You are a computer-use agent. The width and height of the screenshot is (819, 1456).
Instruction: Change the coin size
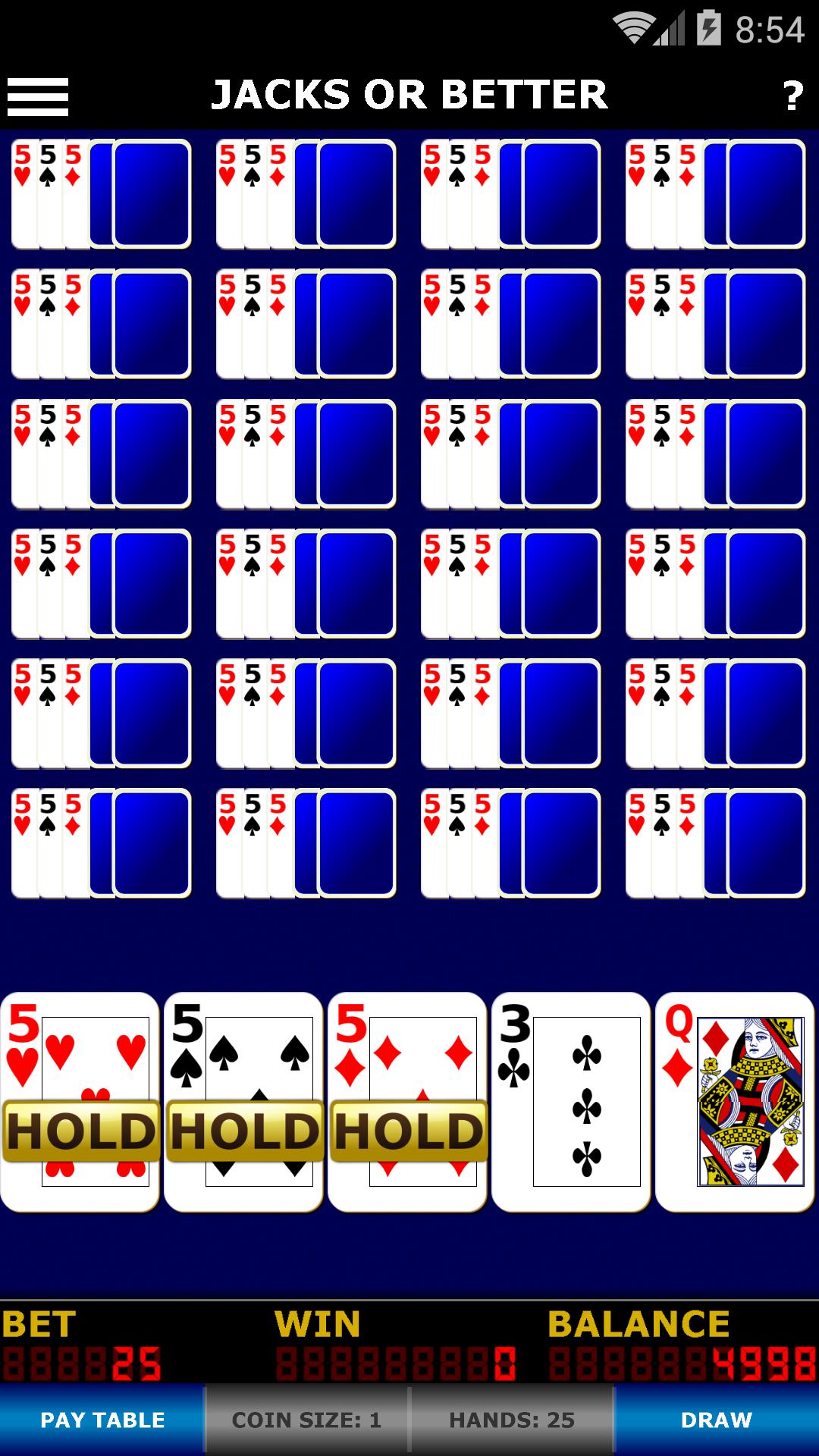tap(306, 1420)
